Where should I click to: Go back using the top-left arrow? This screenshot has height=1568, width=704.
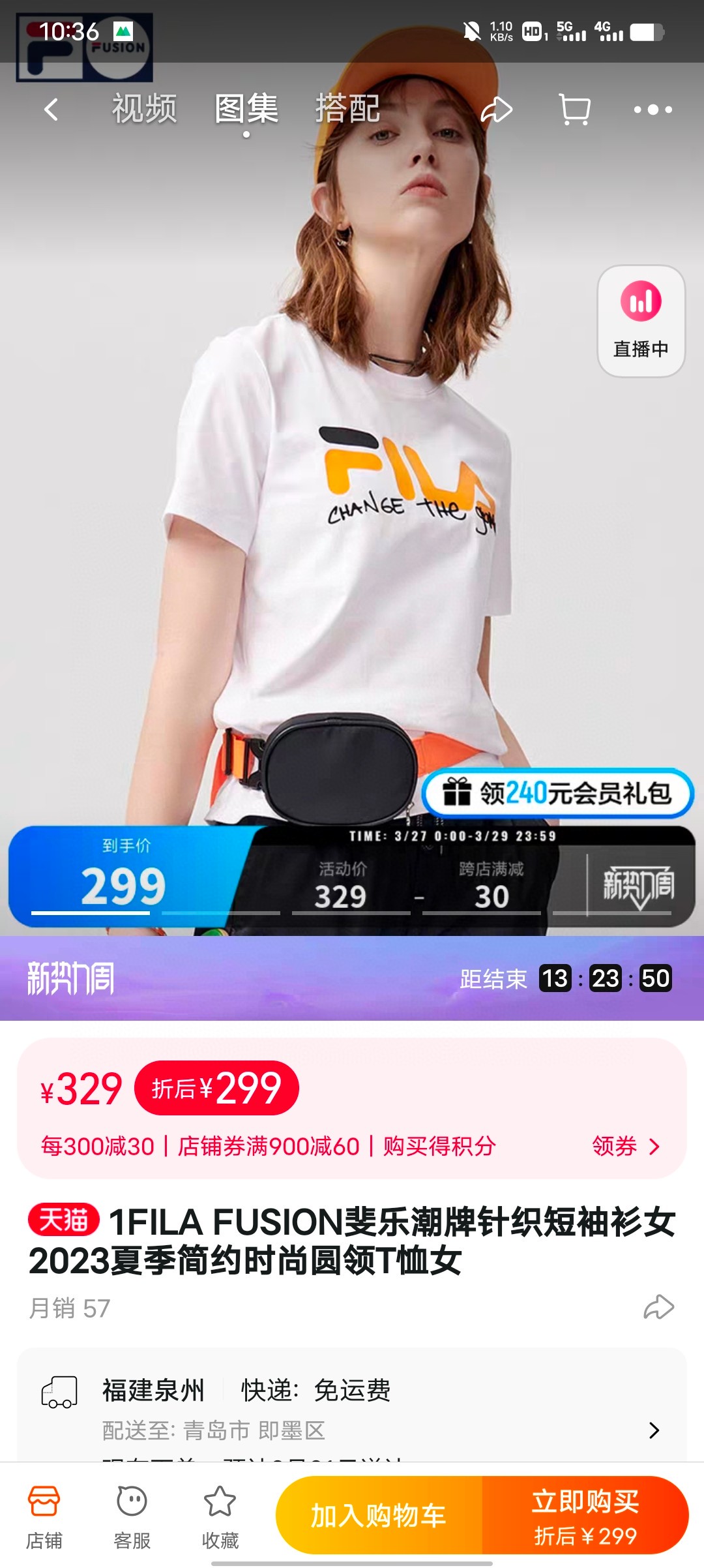pos(51,109)
